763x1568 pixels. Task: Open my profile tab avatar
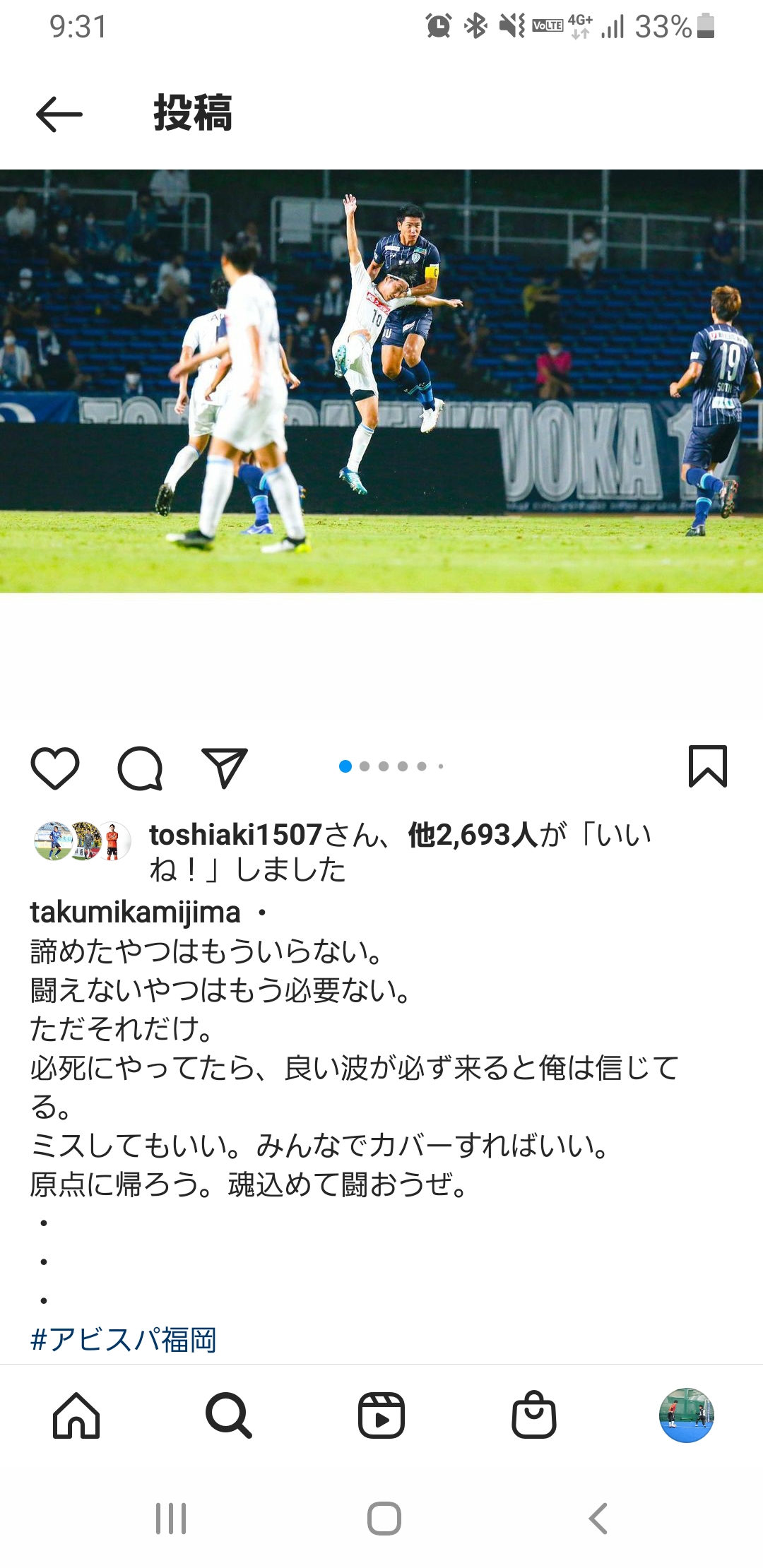coord(687,1415)
